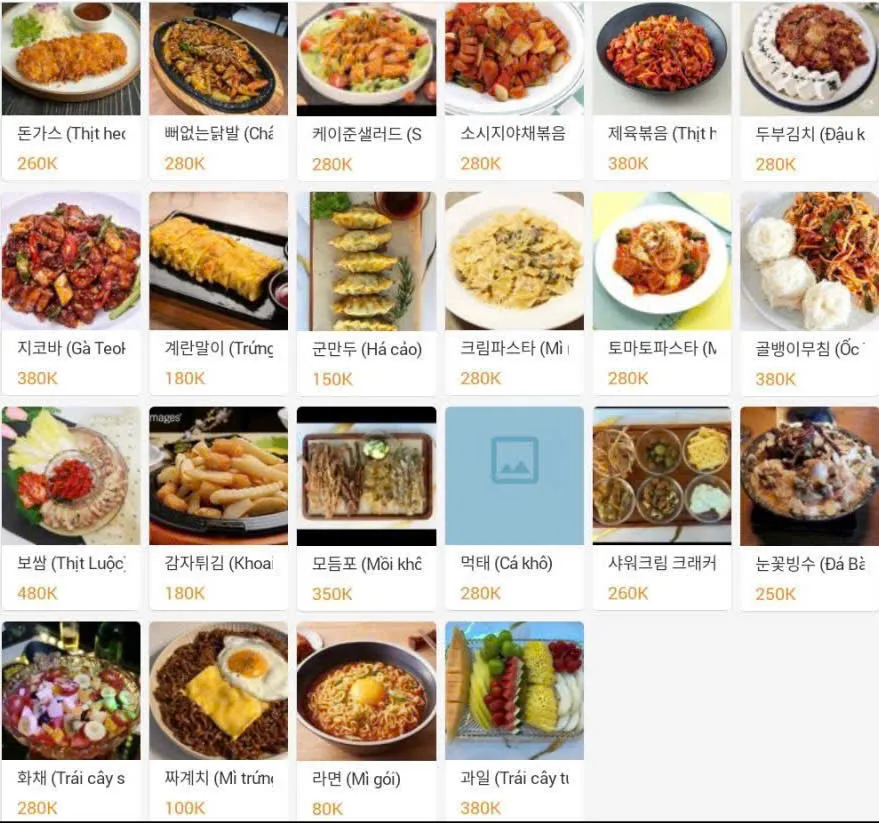Open the 과일 fruit platter item

[x=514, y=720]
